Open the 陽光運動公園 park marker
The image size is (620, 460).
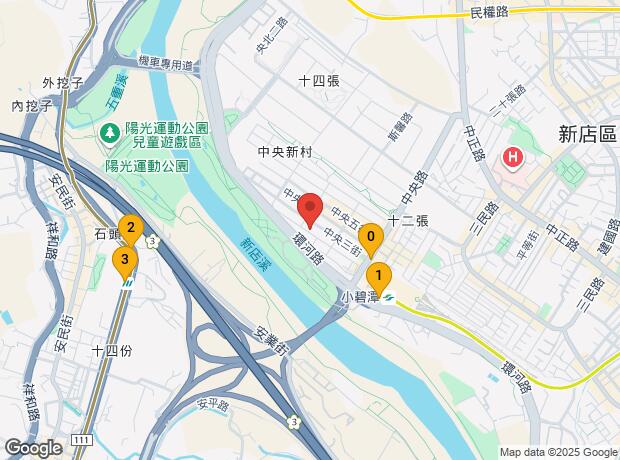point(108,130)
